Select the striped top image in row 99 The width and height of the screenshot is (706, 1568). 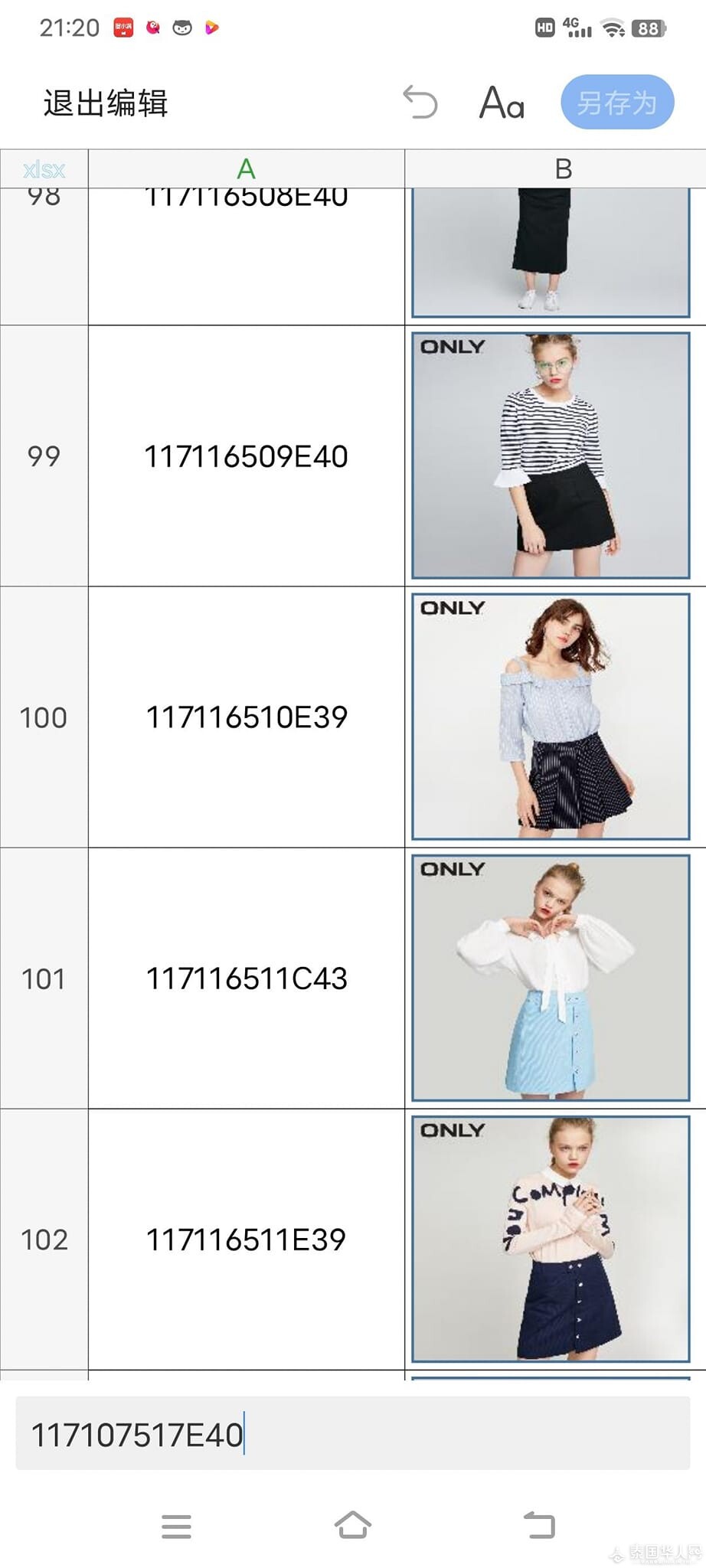pos(551,456)
